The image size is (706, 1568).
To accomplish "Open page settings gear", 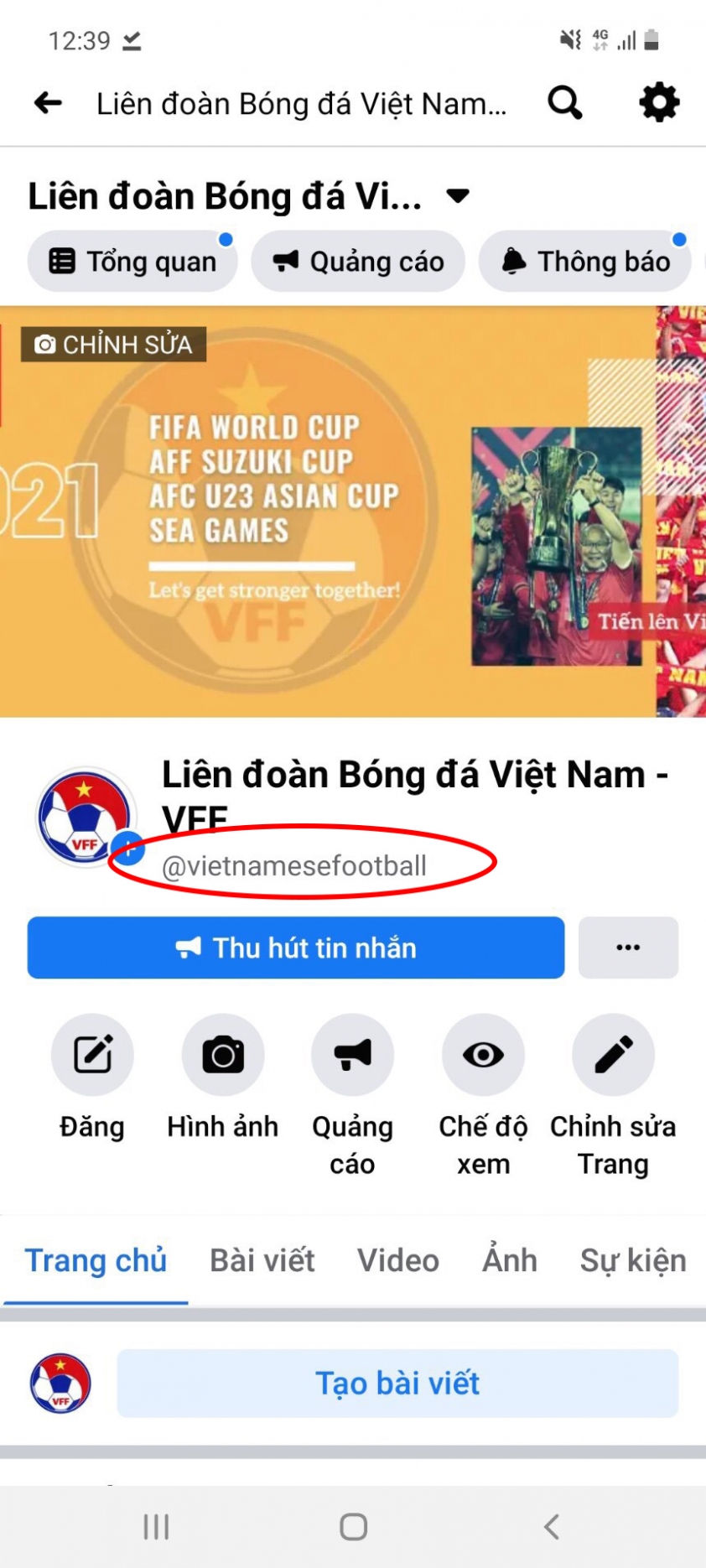I will pyautogui.click(x=659, y=103).
